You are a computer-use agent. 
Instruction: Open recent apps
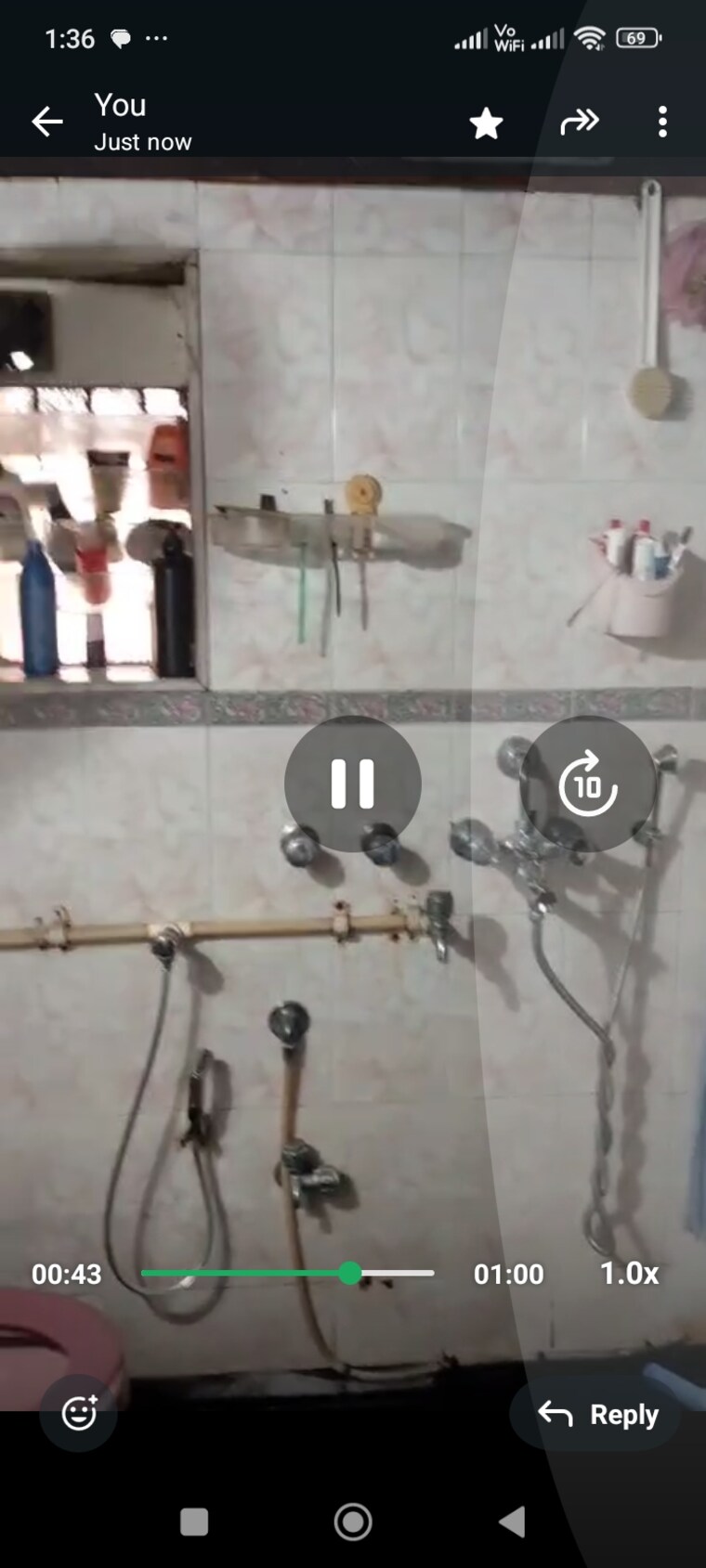click(x=193, y=1522)
